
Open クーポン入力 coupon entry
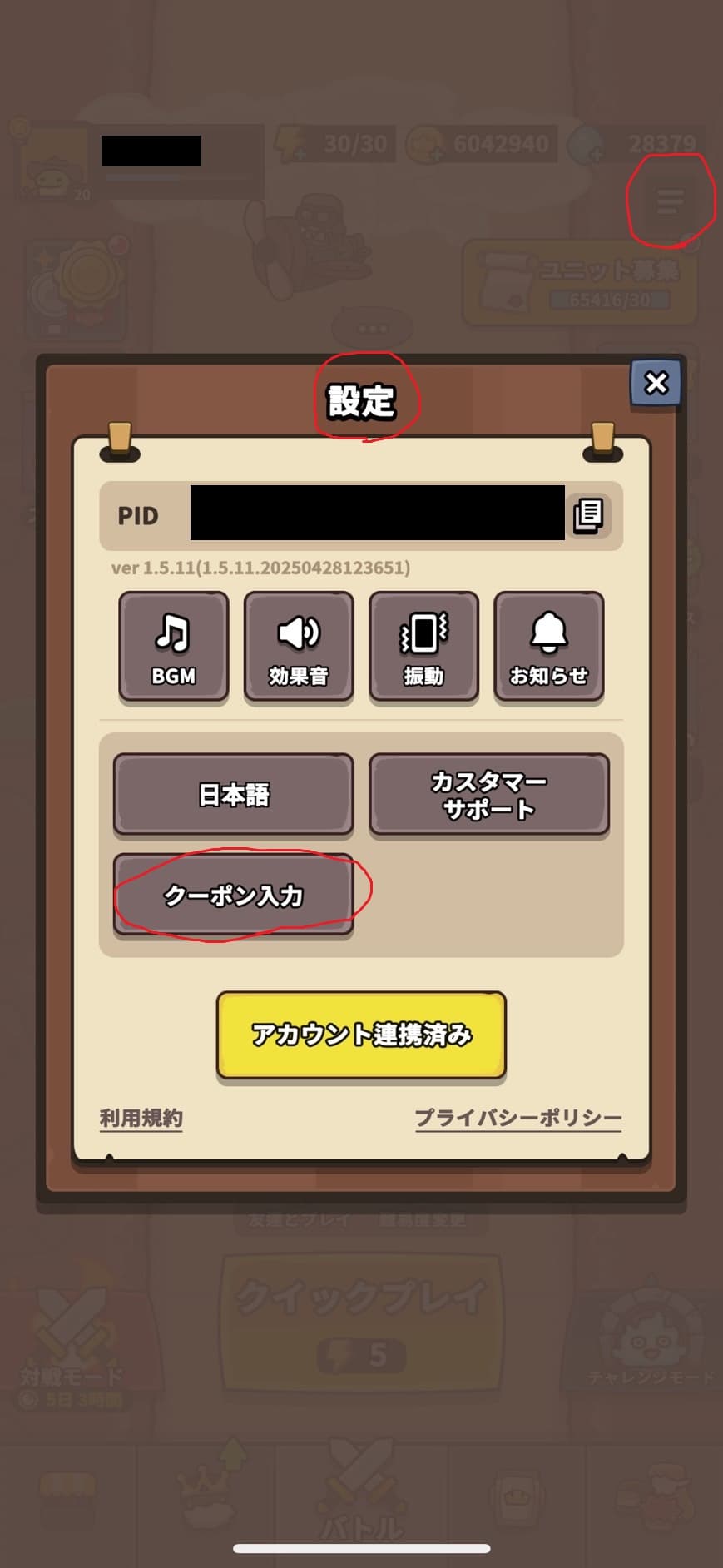click(x=234, y=895)
